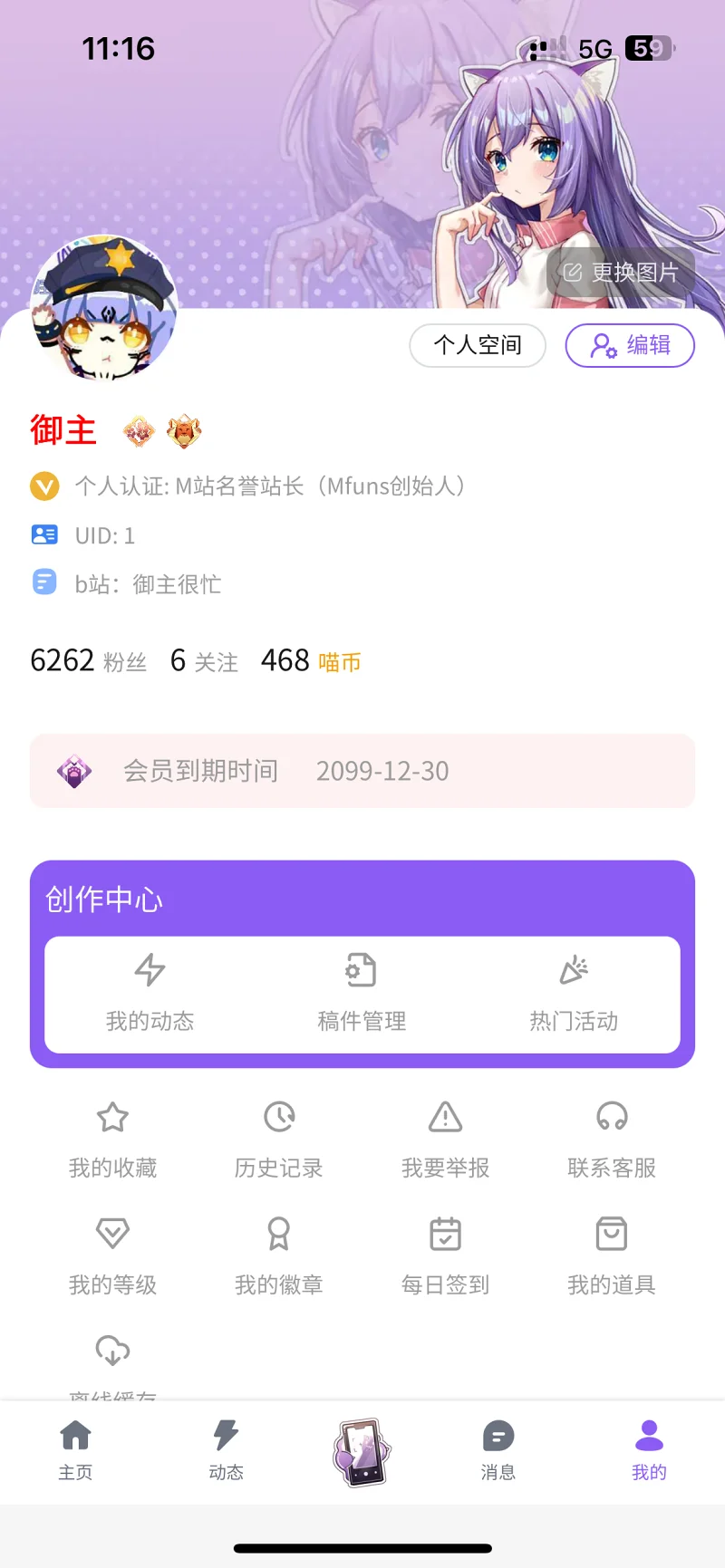View 热门活动 hot activities
The height and width of the screenshot is (1568, 725).
tap(574, 993)
